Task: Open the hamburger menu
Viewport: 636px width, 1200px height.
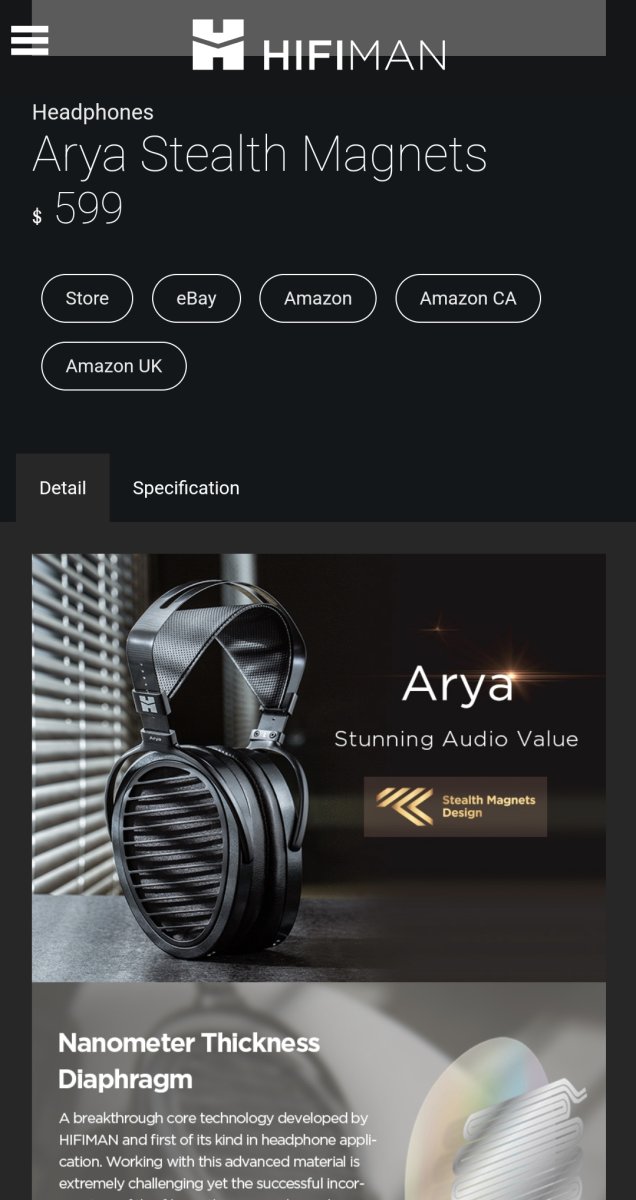Action: (29, 39)
